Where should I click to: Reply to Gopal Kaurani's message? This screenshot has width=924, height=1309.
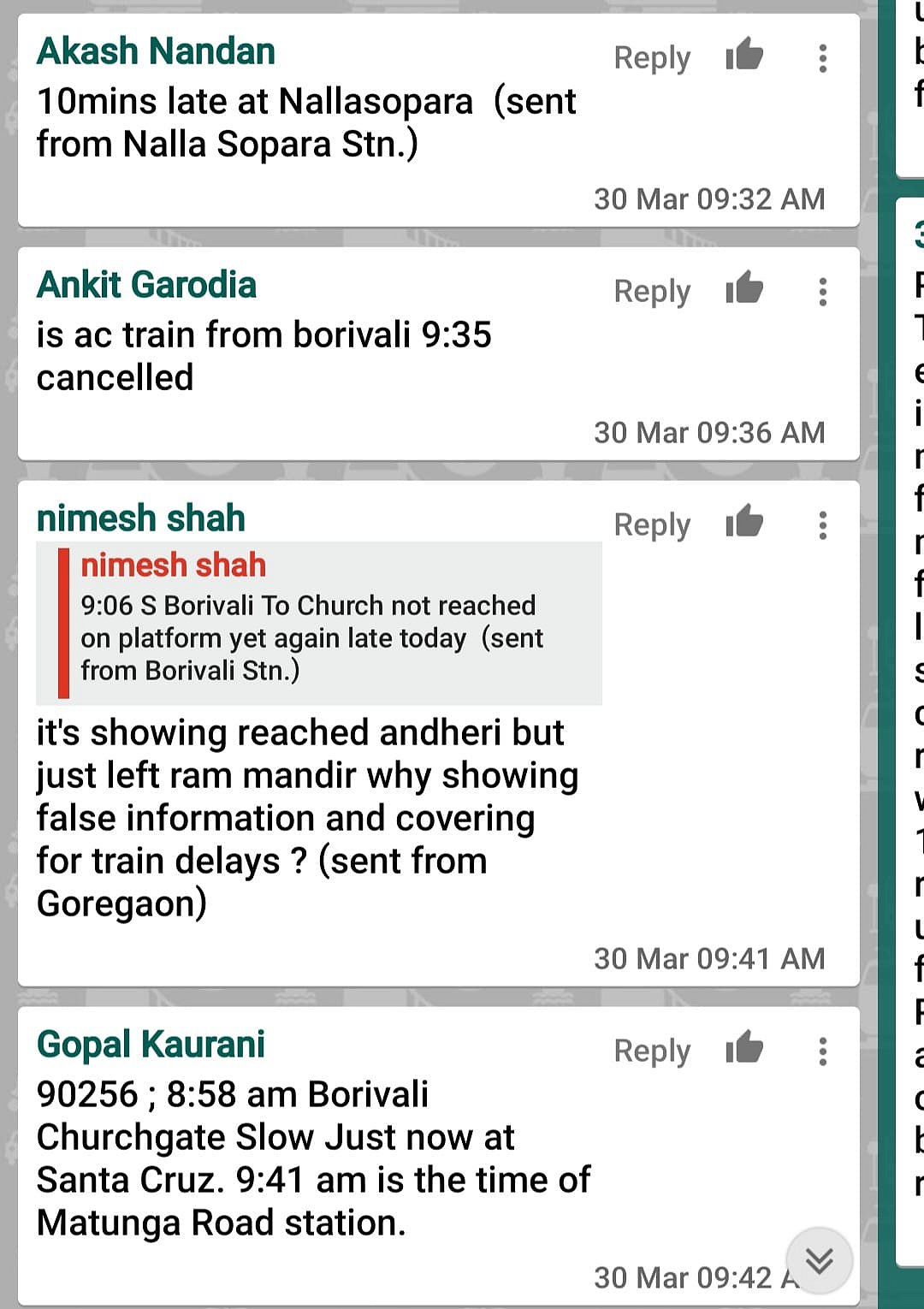click(652, 1051)
